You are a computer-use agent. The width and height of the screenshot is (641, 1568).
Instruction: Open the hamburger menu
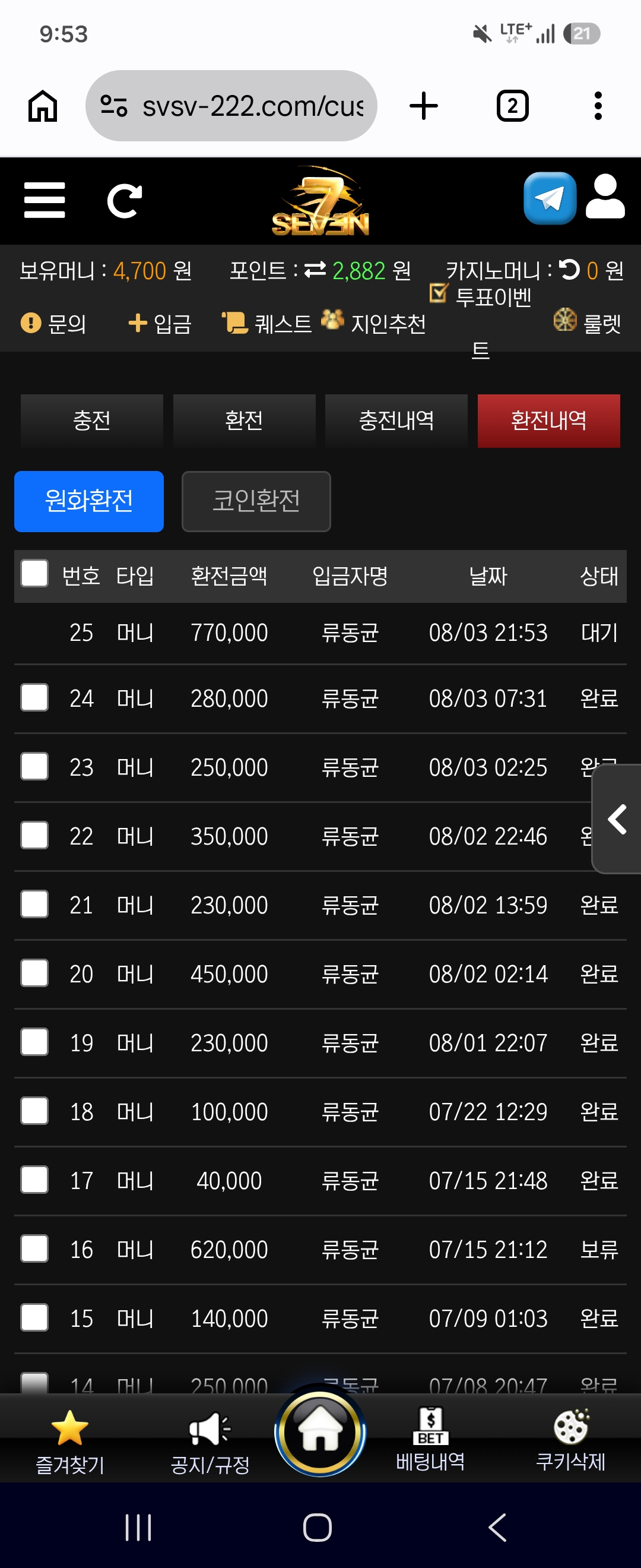coord(45,200)
